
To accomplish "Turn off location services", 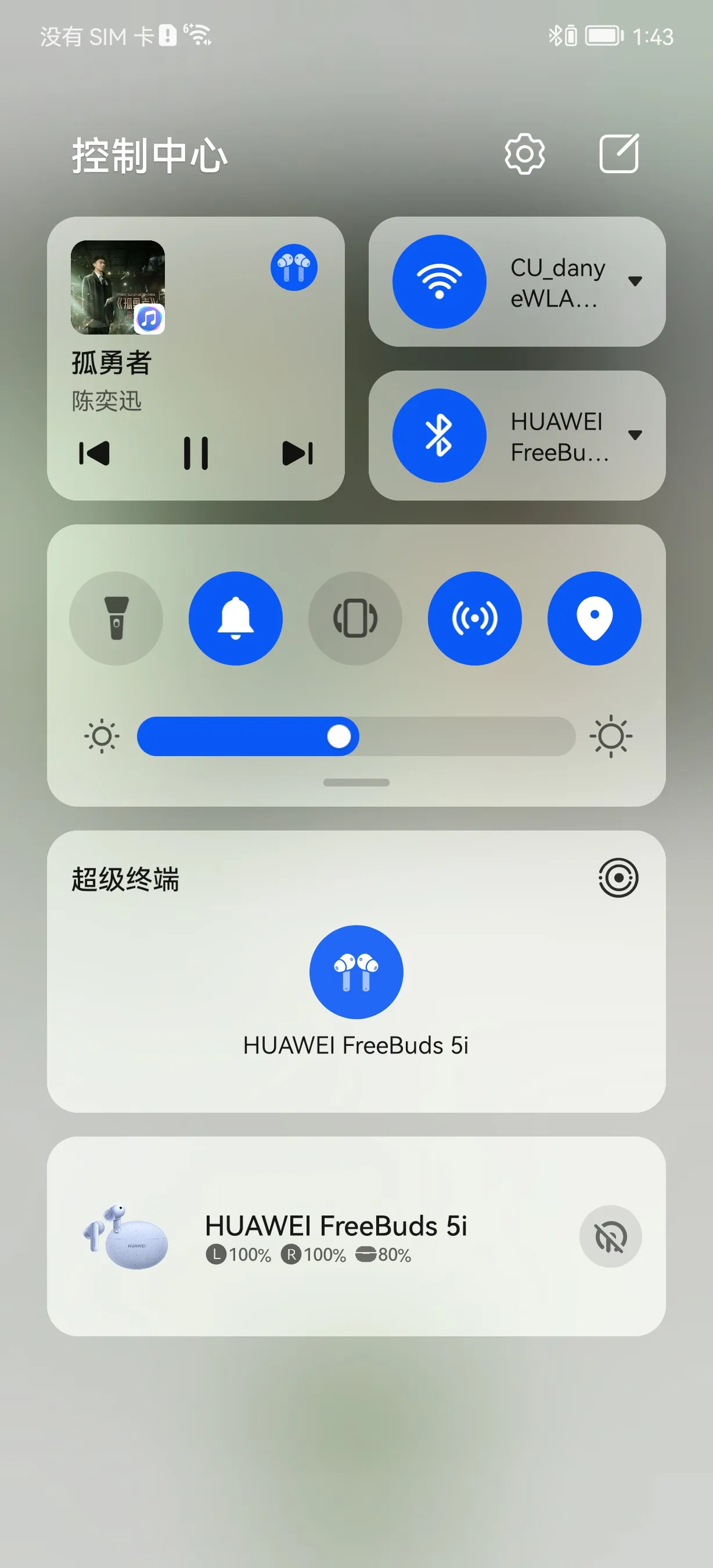I will click(594, 618).
